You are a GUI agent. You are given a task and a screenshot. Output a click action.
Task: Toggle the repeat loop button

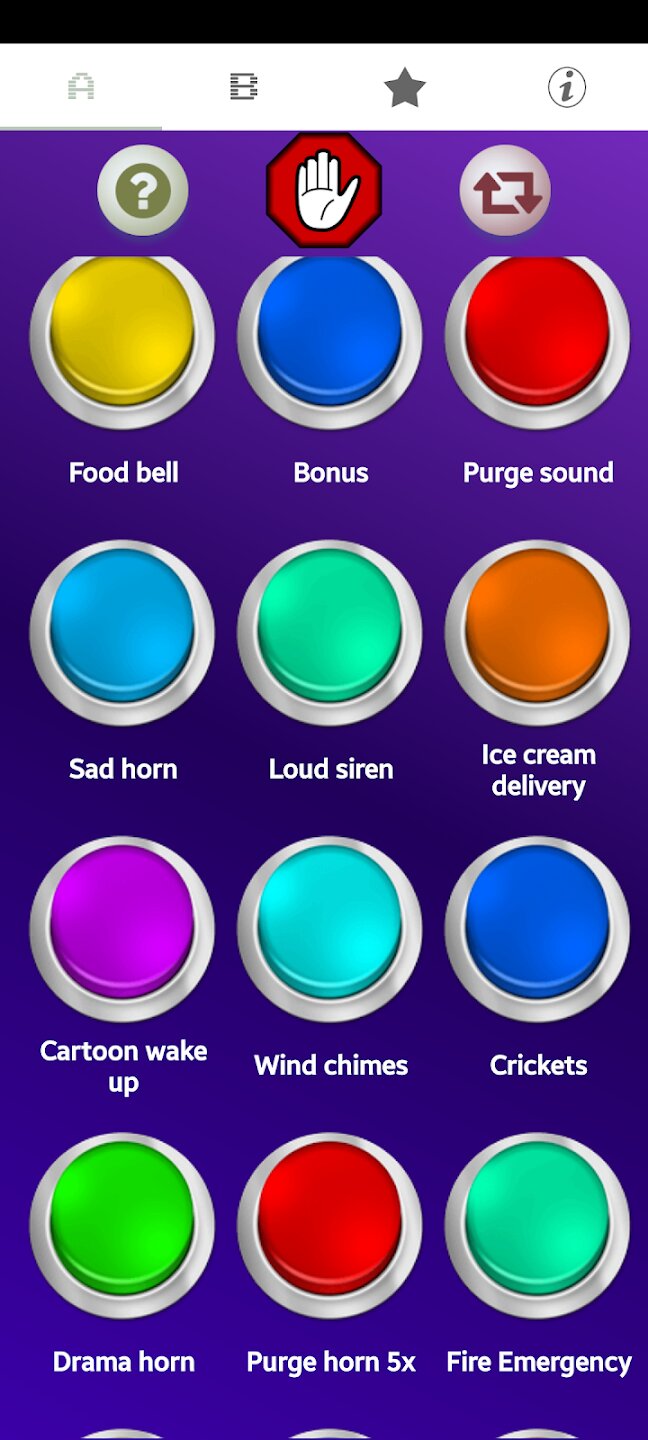pos(505,190)
